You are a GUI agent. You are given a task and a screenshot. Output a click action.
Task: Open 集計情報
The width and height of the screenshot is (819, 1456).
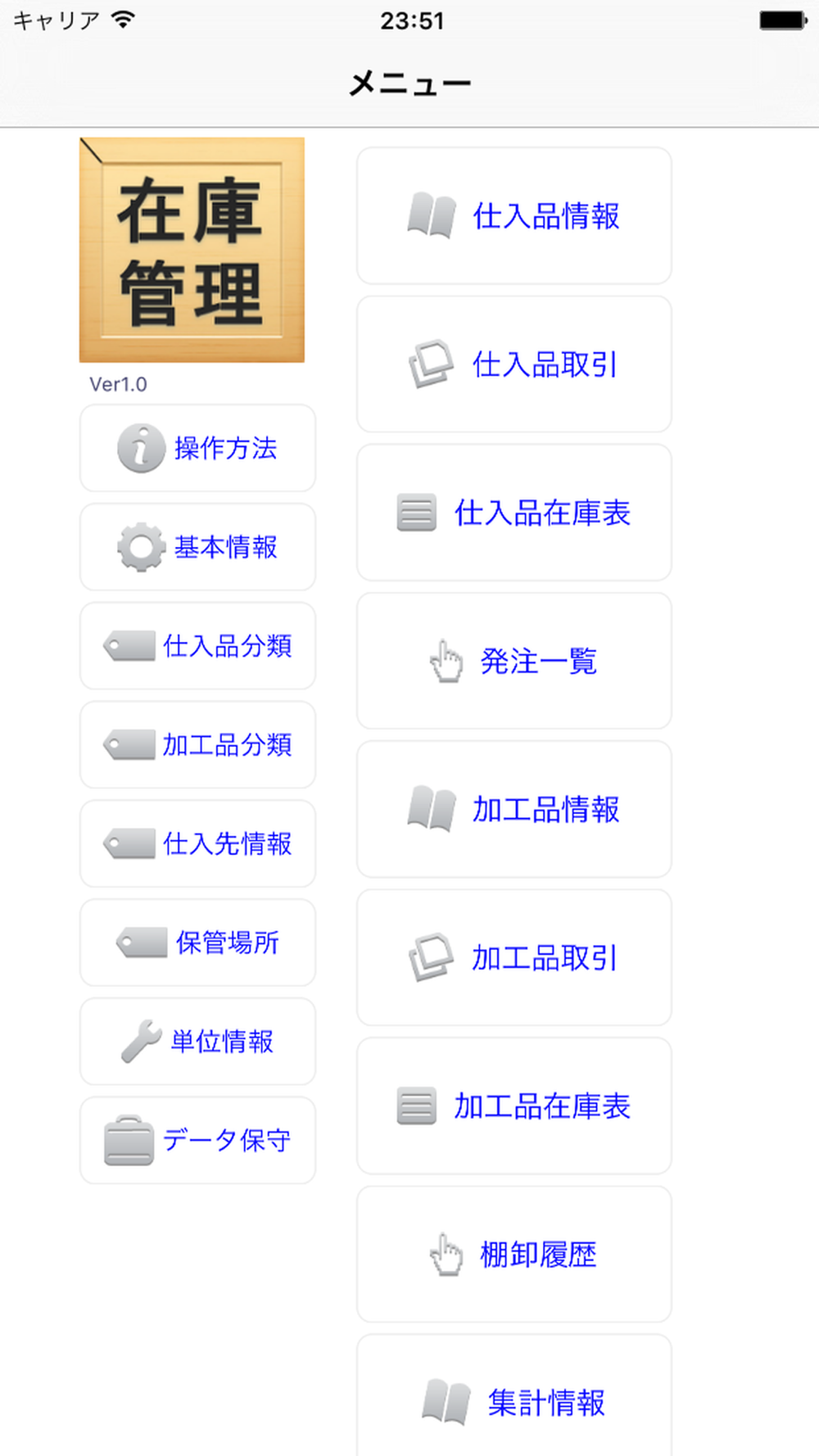(x=514, y=1400)
